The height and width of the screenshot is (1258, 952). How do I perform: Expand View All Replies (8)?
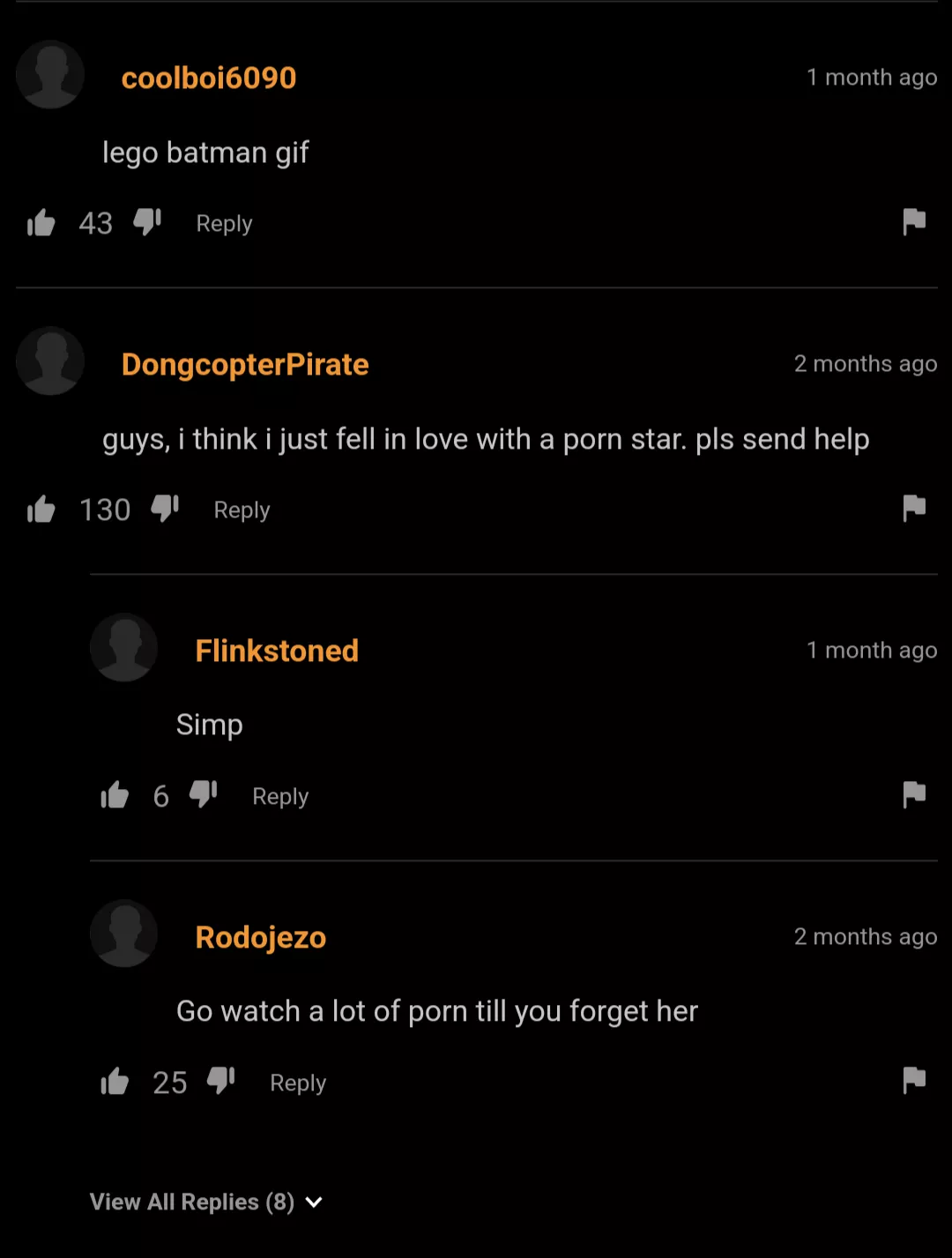click(x=206, y=1202)
